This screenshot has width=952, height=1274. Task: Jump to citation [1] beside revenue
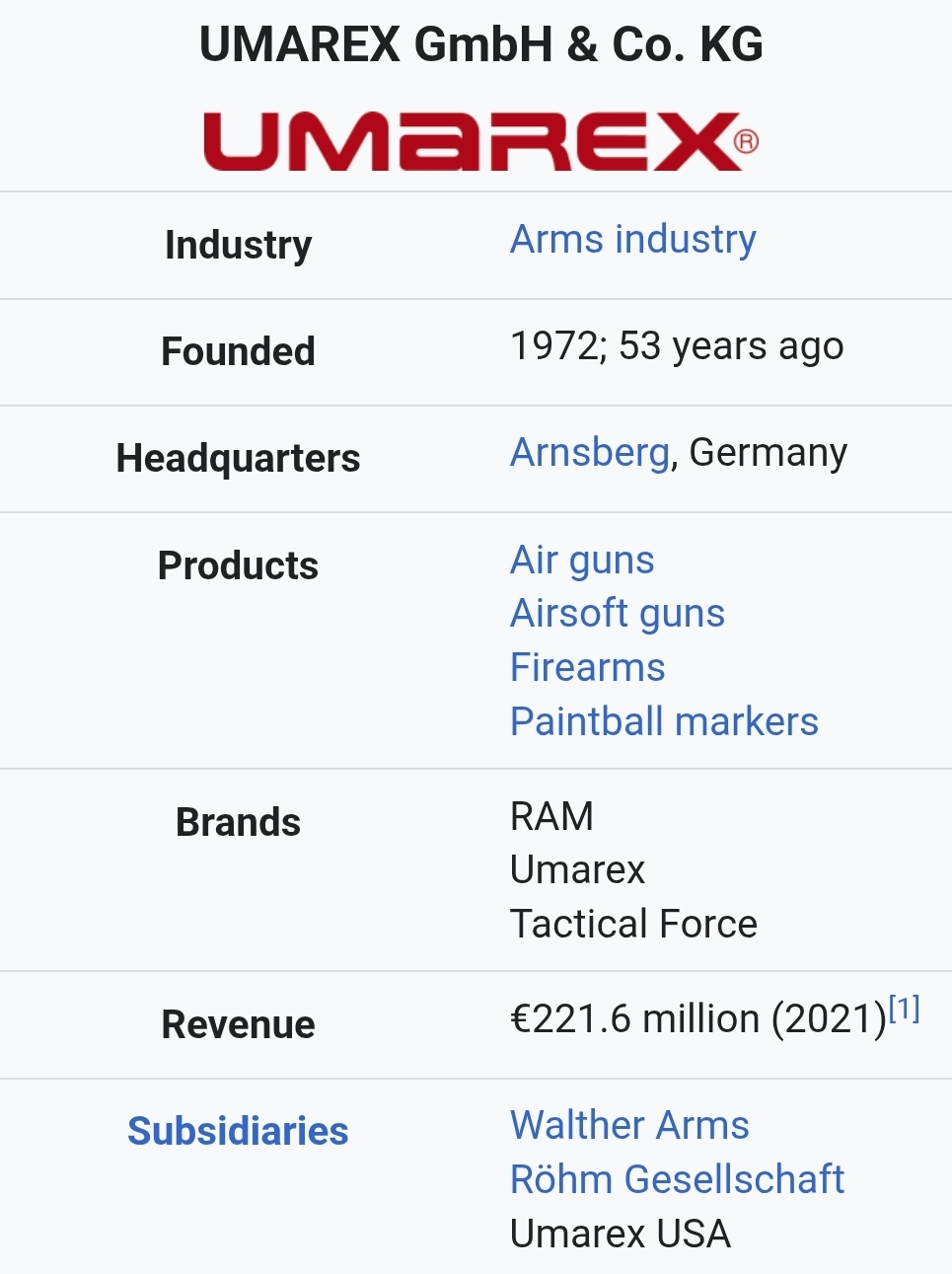(x=904, y=1009)
